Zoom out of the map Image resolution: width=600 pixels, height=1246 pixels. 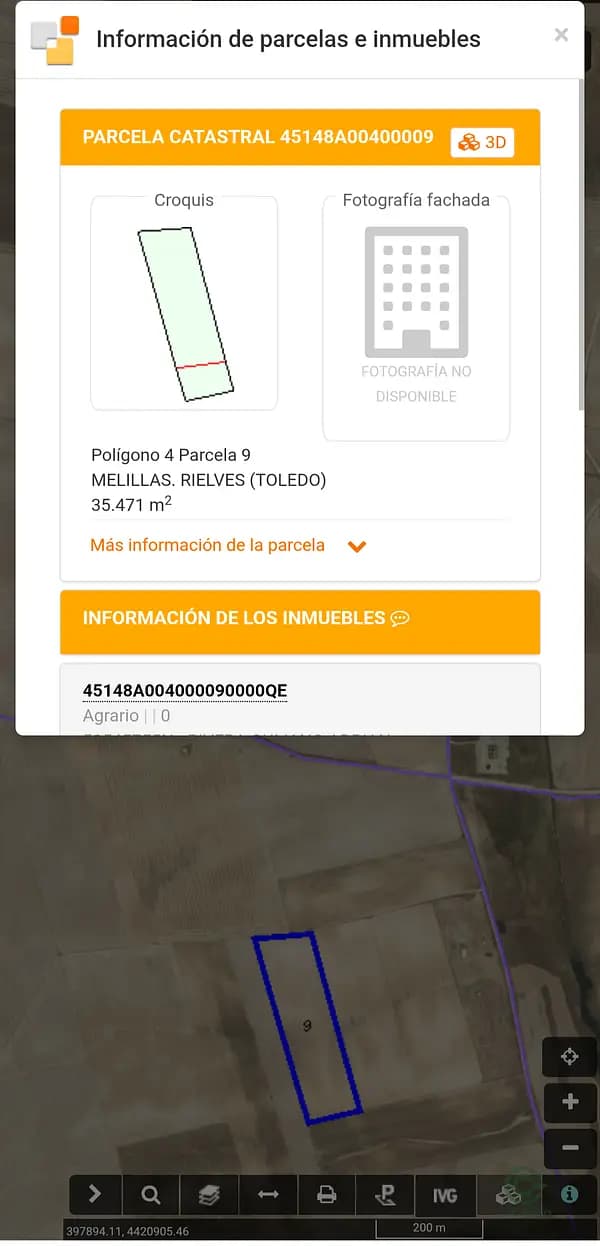[x=569, y=1148]
